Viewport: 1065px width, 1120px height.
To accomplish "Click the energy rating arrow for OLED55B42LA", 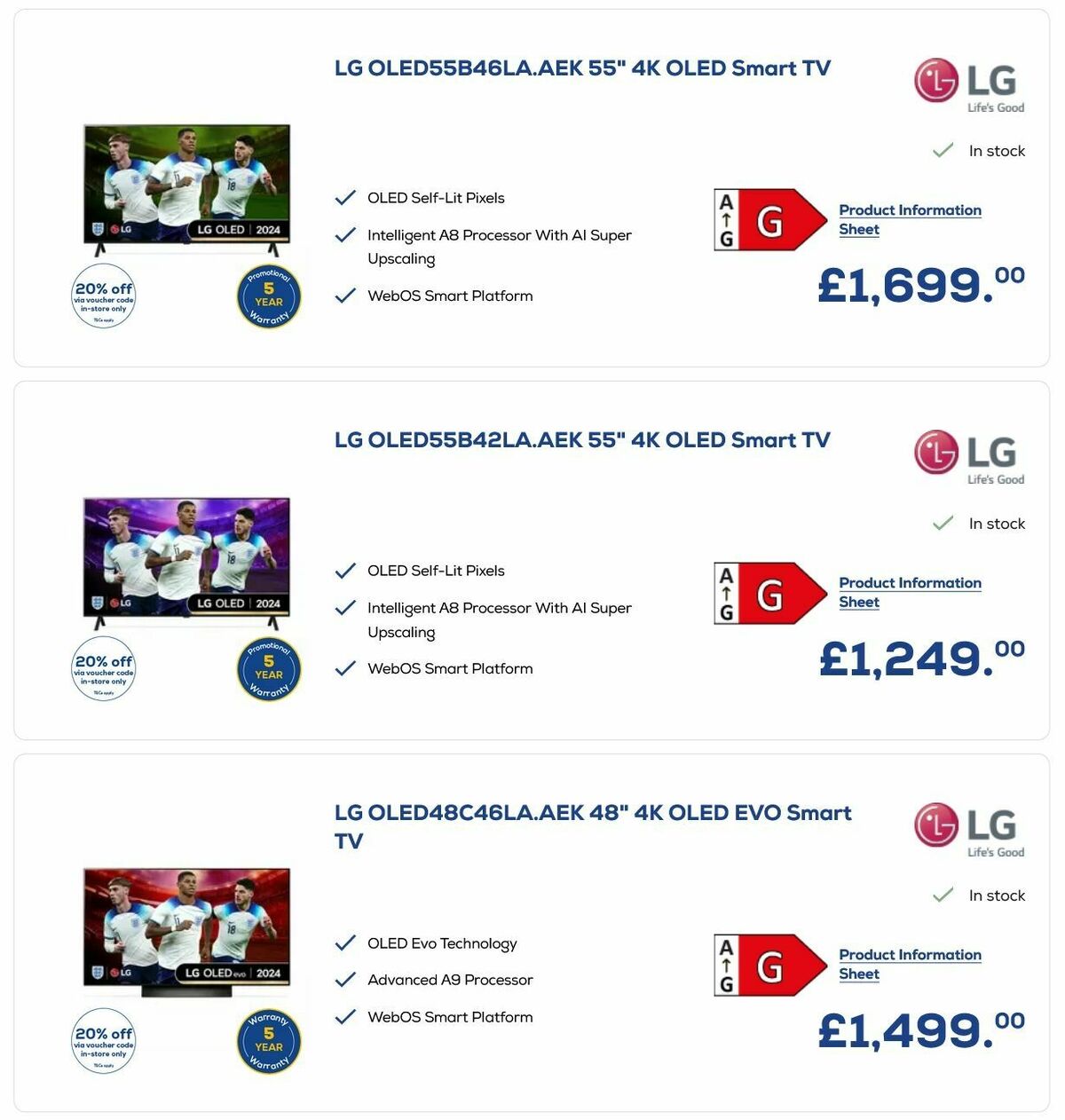I will pos(769,593).
